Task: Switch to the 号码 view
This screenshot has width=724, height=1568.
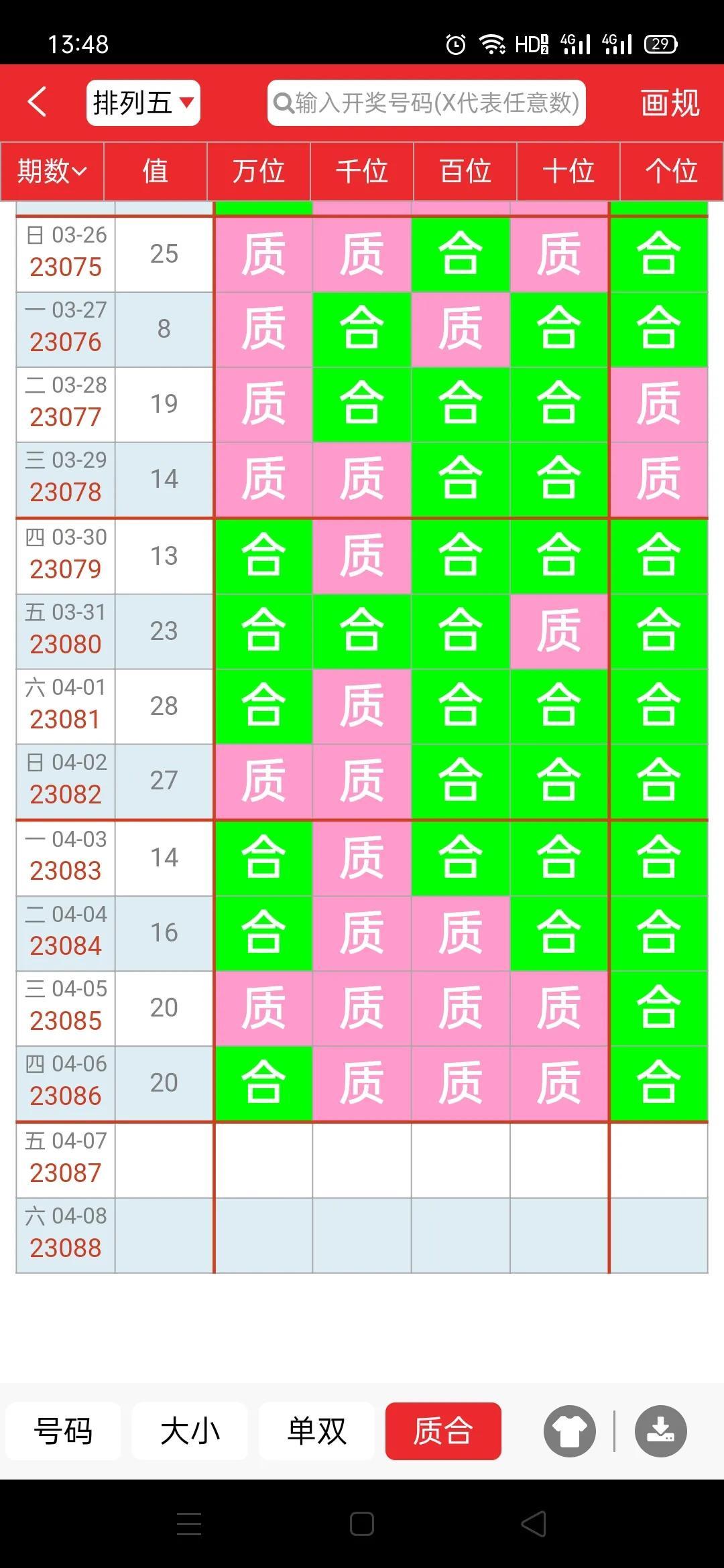Action: point(64,1431)
